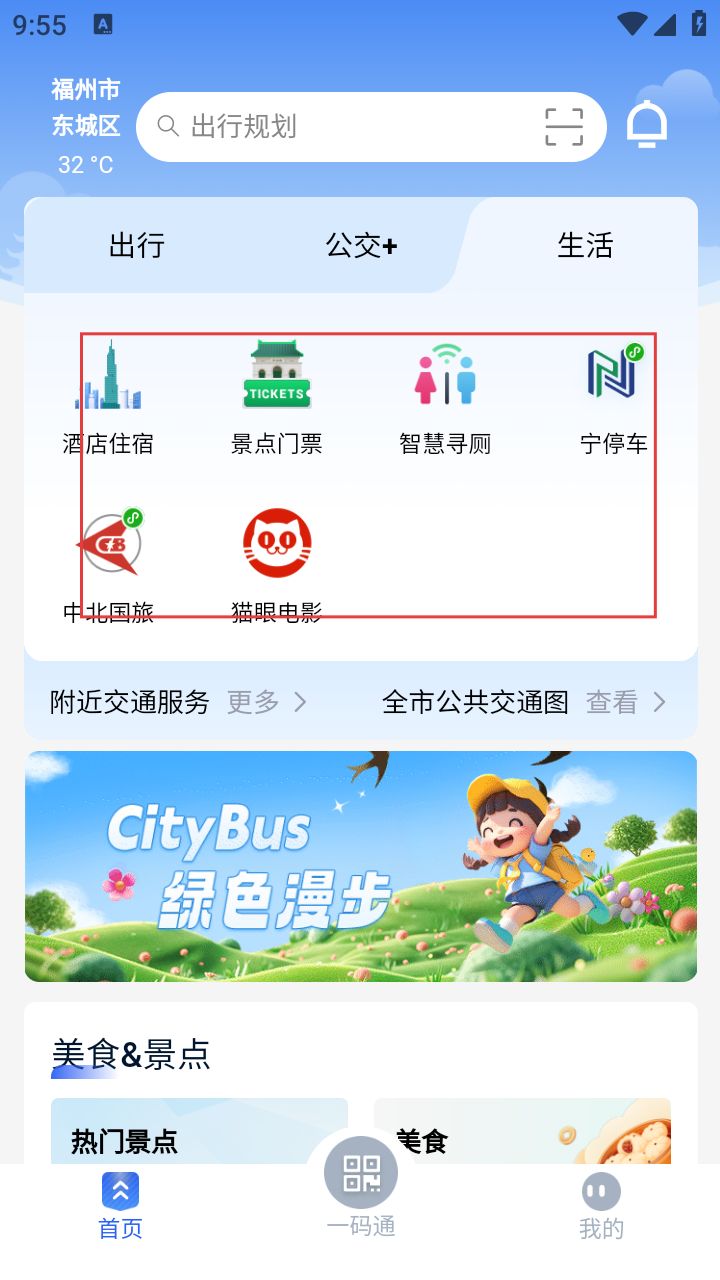
Task: Switch to the 公交+ tab
Action: pyautogui.click(x=361, y=245)
